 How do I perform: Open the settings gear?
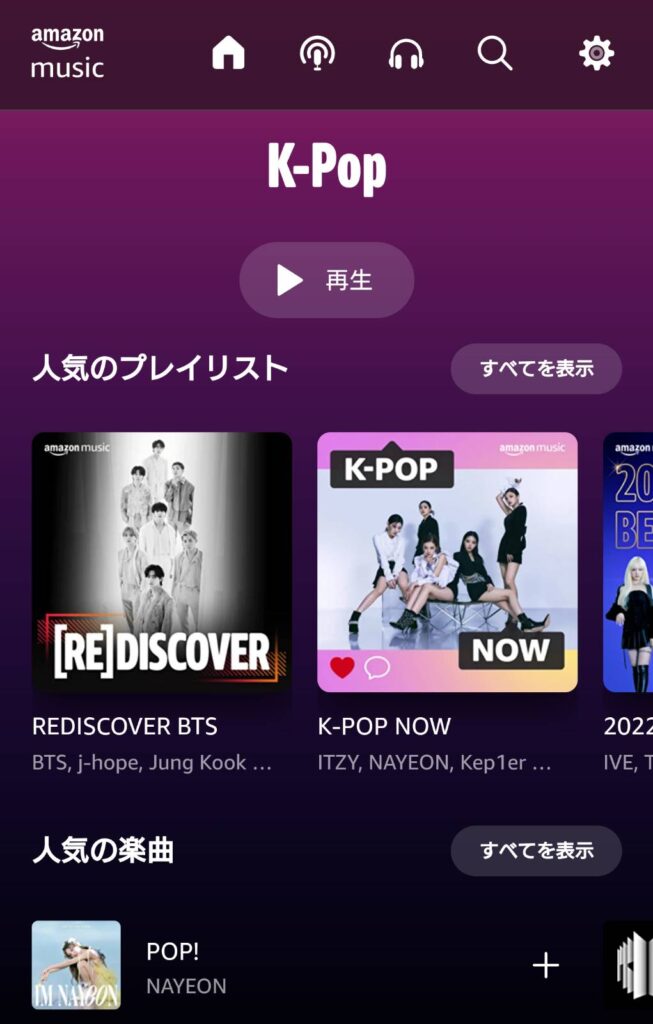(596, 53)
